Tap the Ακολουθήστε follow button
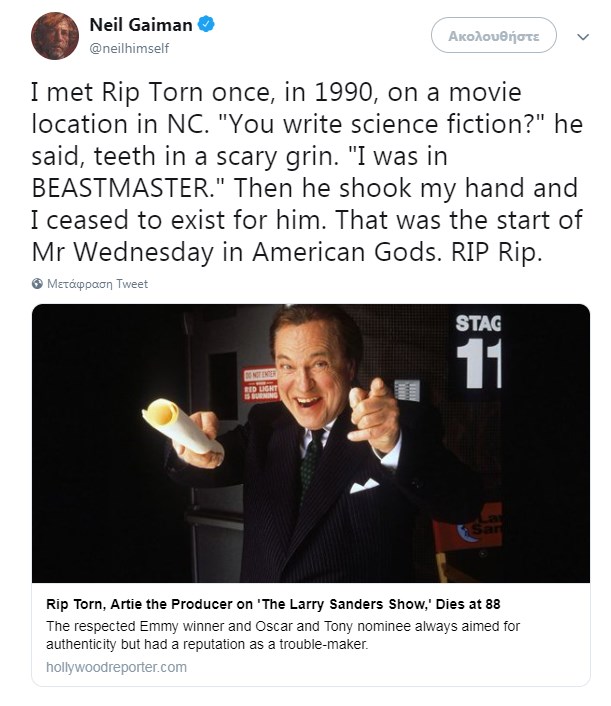The image size is (611, 706). (493, 36)
